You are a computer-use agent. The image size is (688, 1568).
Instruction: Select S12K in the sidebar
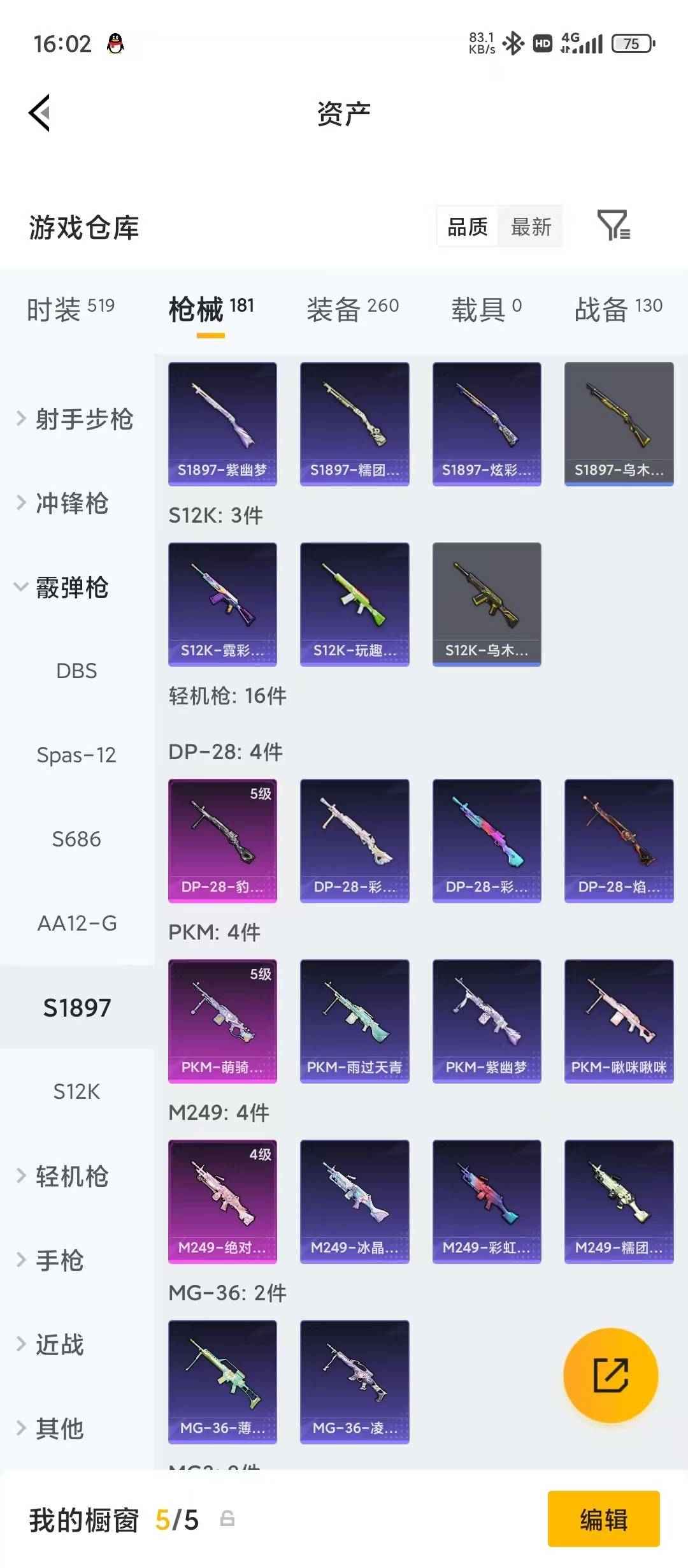point(76,1092)
